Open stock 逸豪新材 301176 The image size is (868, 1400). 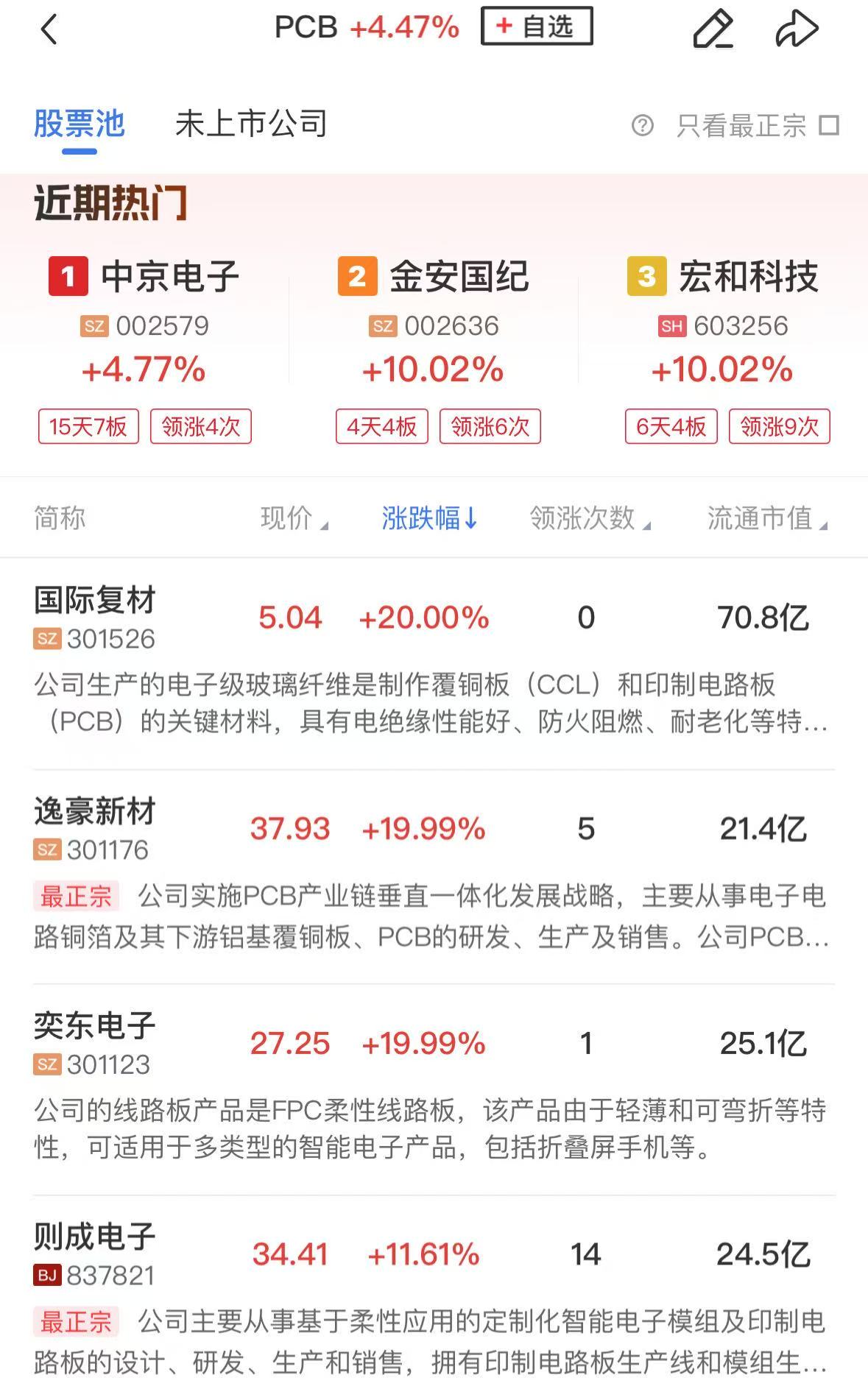(x=434, y=876)
